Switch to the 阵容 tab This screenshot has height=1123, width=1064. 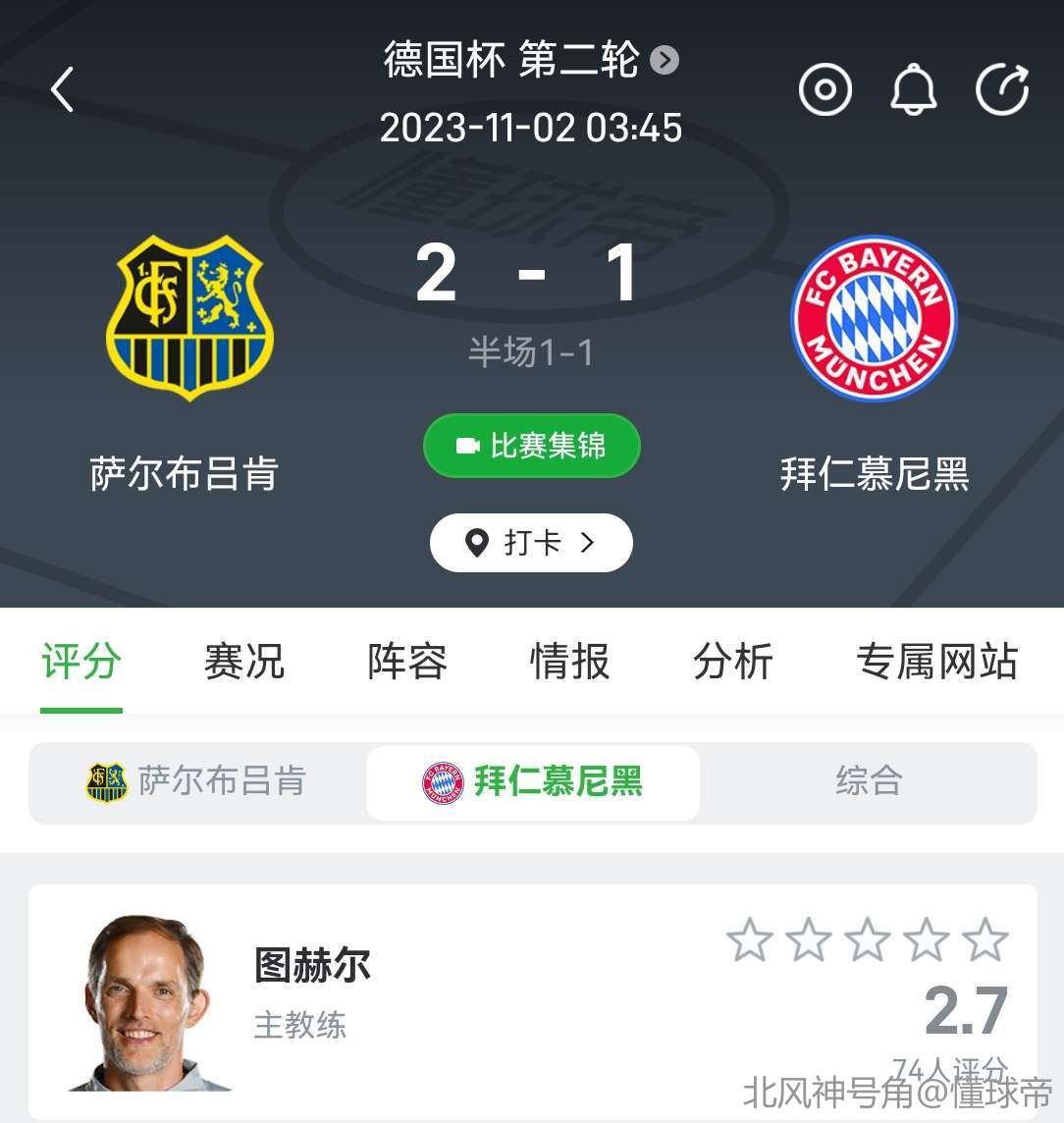(x=407, y=662)
